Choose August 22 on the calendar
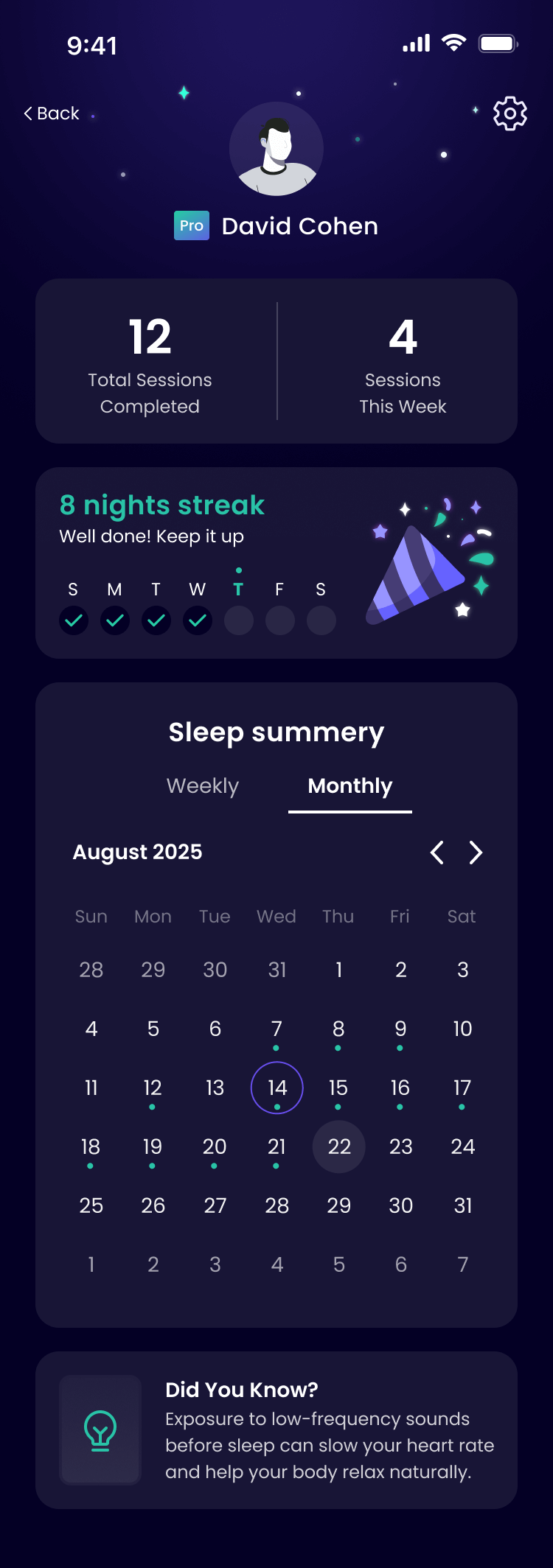 coord(339,1147)
